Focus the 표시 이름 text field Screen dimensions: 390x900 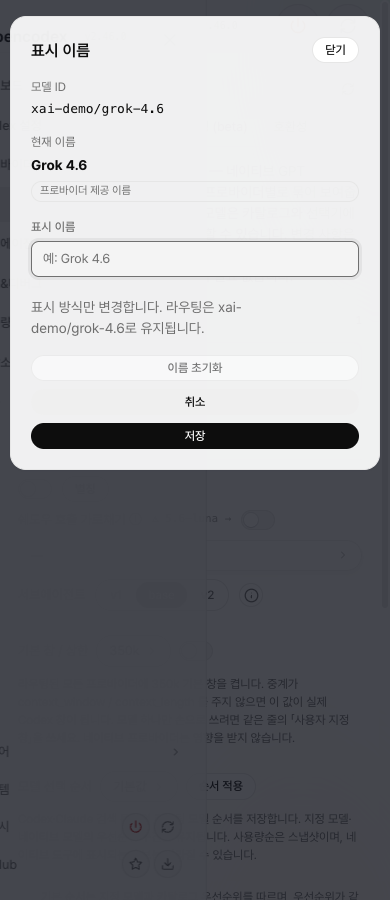point(195,259)
